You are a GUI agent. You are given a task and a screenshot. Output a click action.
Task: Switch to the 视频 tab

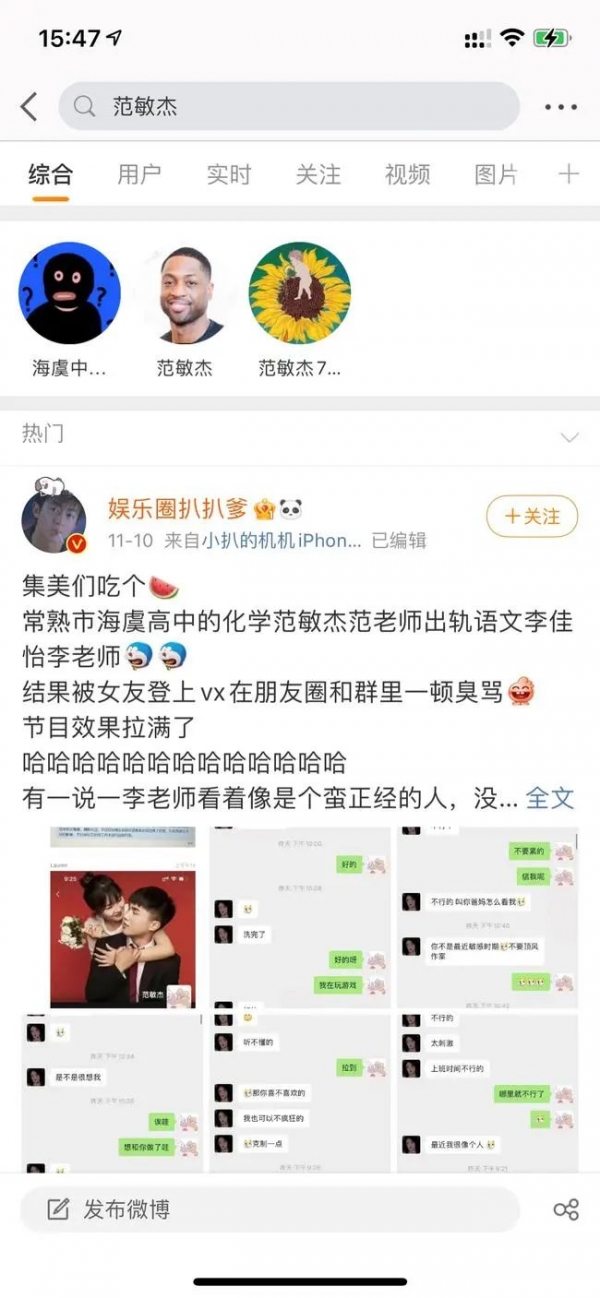407,175
